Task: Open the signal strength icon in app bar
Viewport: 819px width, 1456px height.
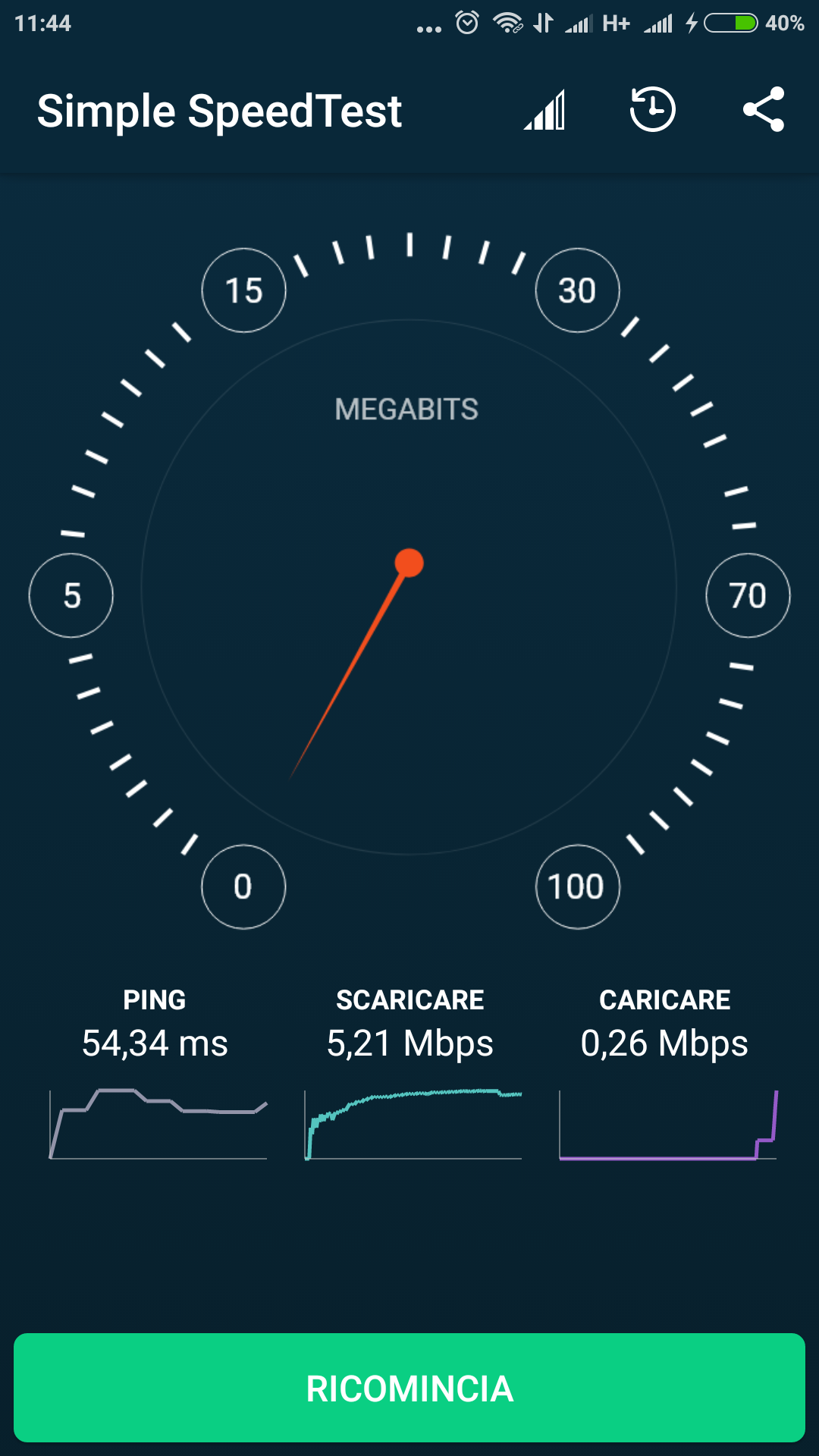Action: 544,111
